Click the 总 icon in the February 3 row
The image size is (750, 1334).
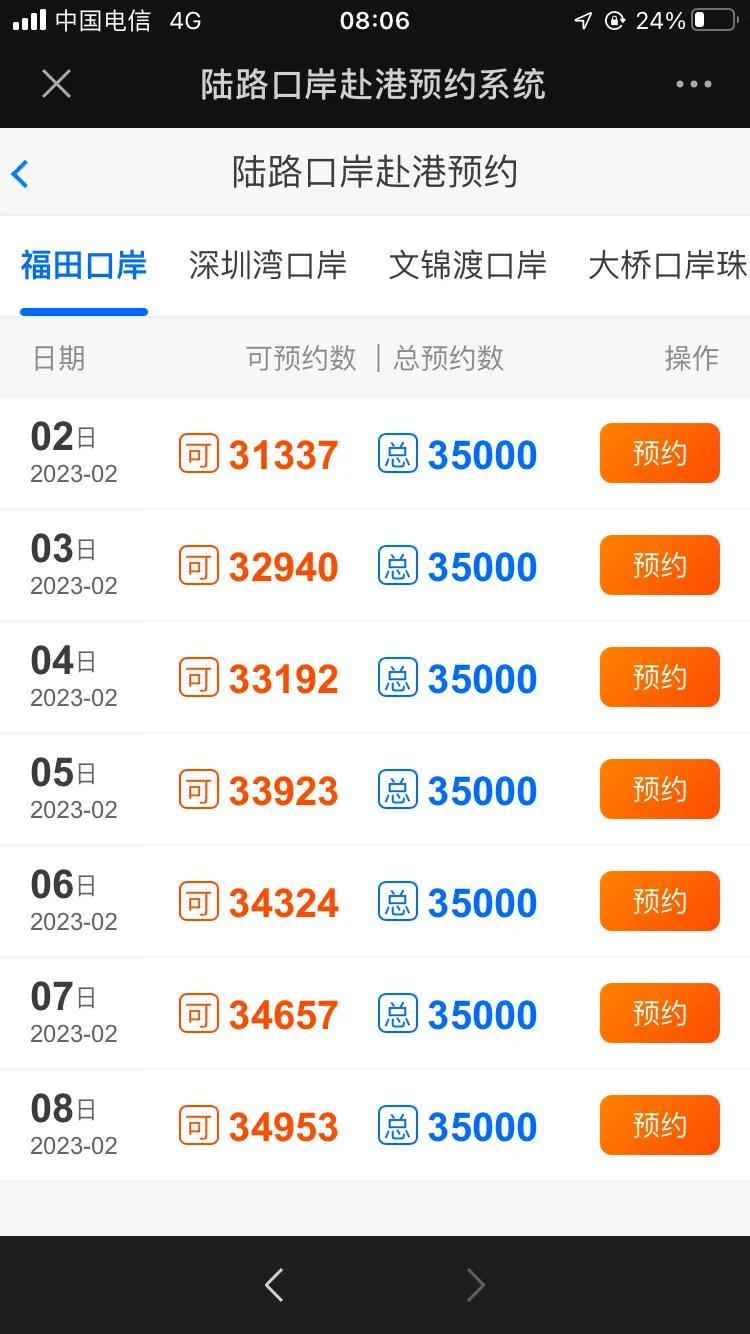coord(396,566)
